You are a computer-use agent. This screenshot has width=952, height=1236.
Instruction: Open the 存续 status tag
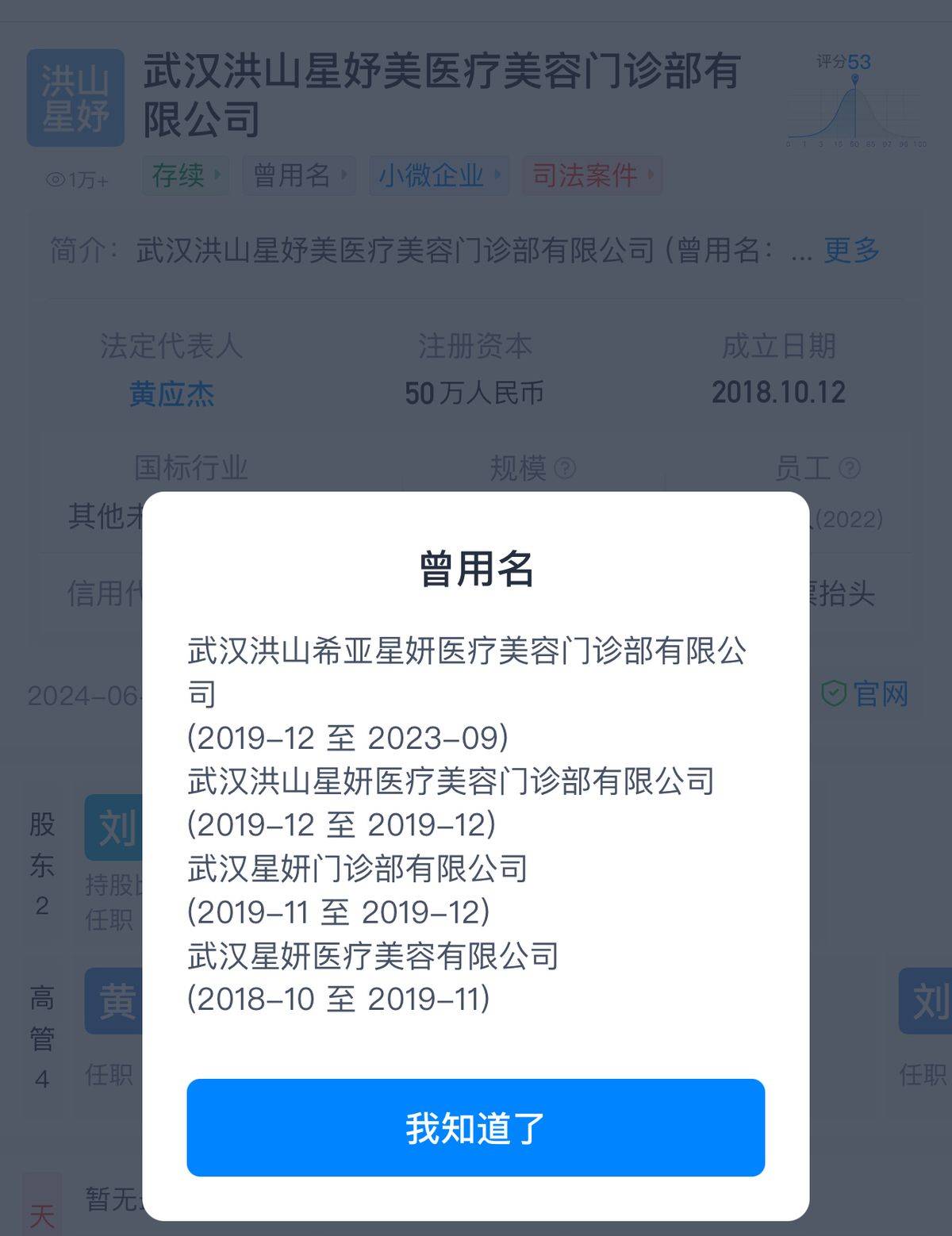point(181,175)
